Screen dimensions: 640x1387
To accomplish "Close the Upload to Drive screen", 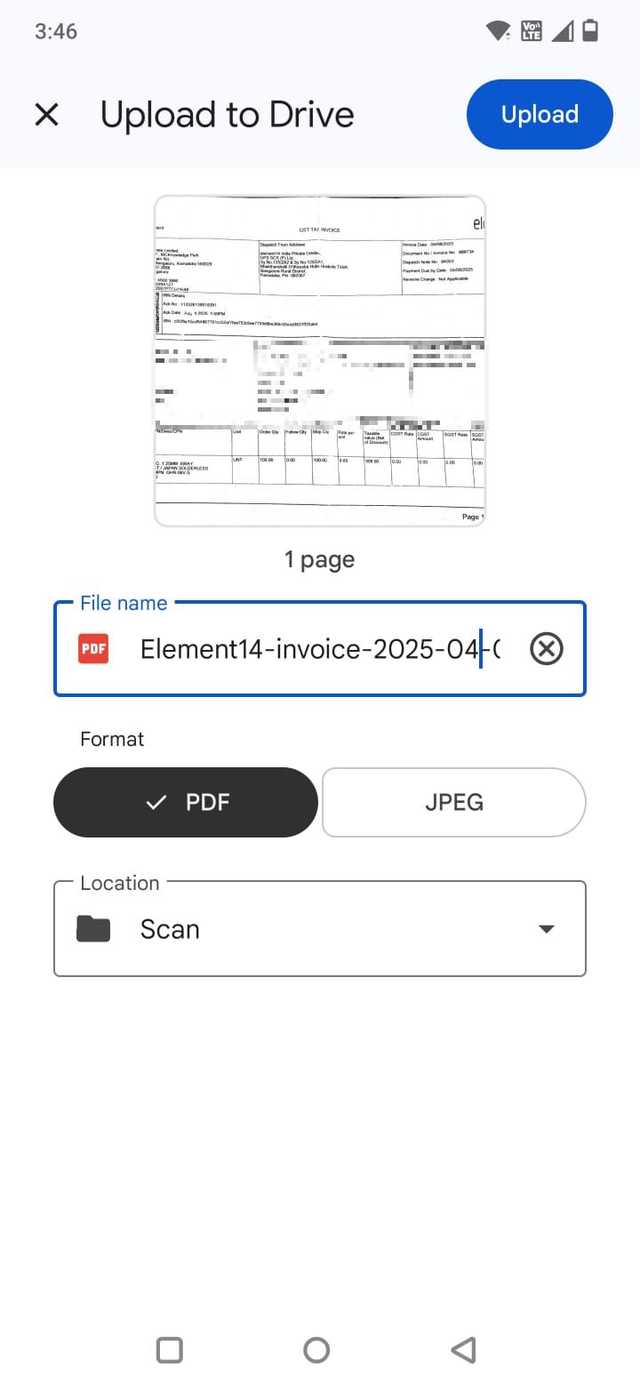I will click(47, 115).
